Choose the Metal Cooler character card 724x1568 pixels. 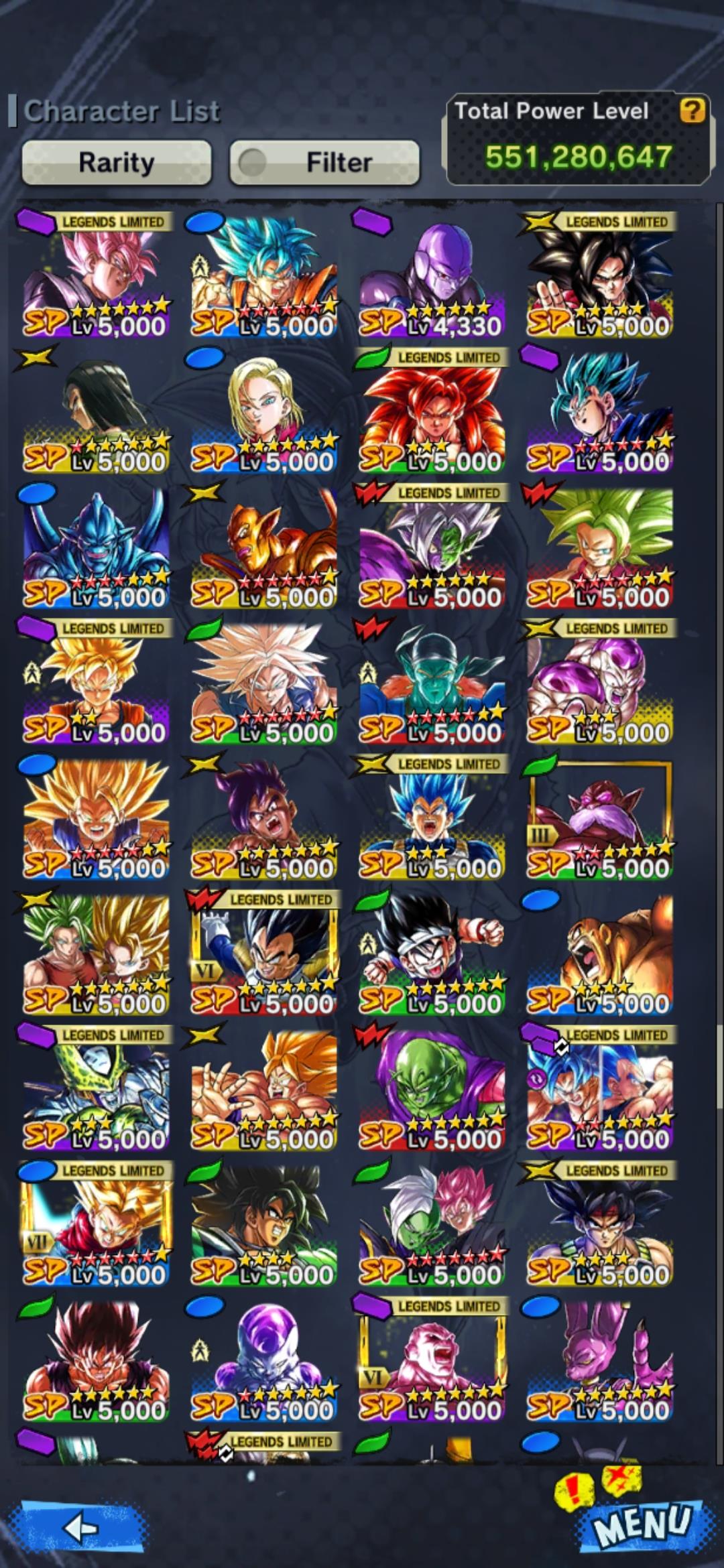click(x=96, y=545)
